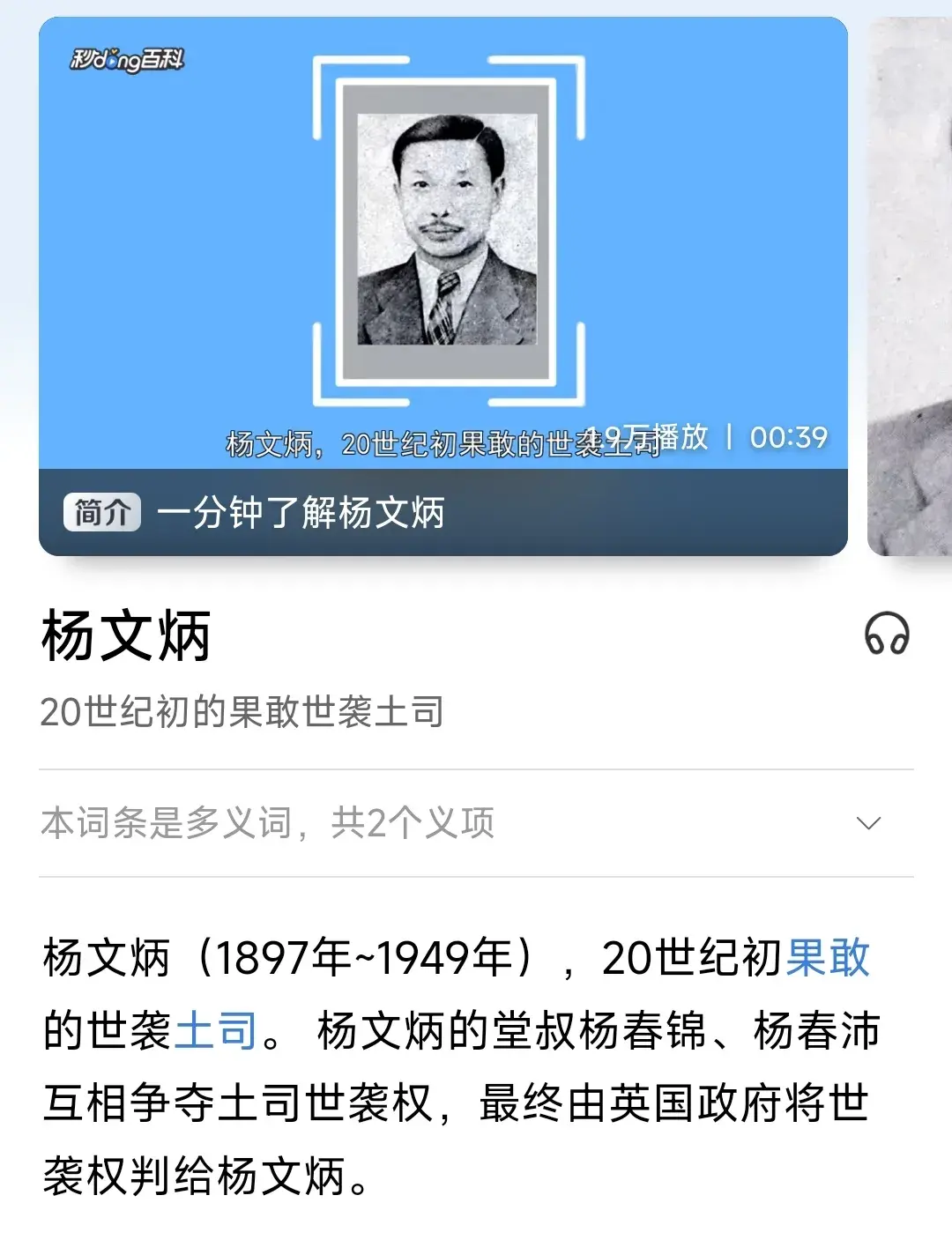This screenshot has height=1240, width=952.
Task: Open the 果敢 link
Action: point(827,958)
